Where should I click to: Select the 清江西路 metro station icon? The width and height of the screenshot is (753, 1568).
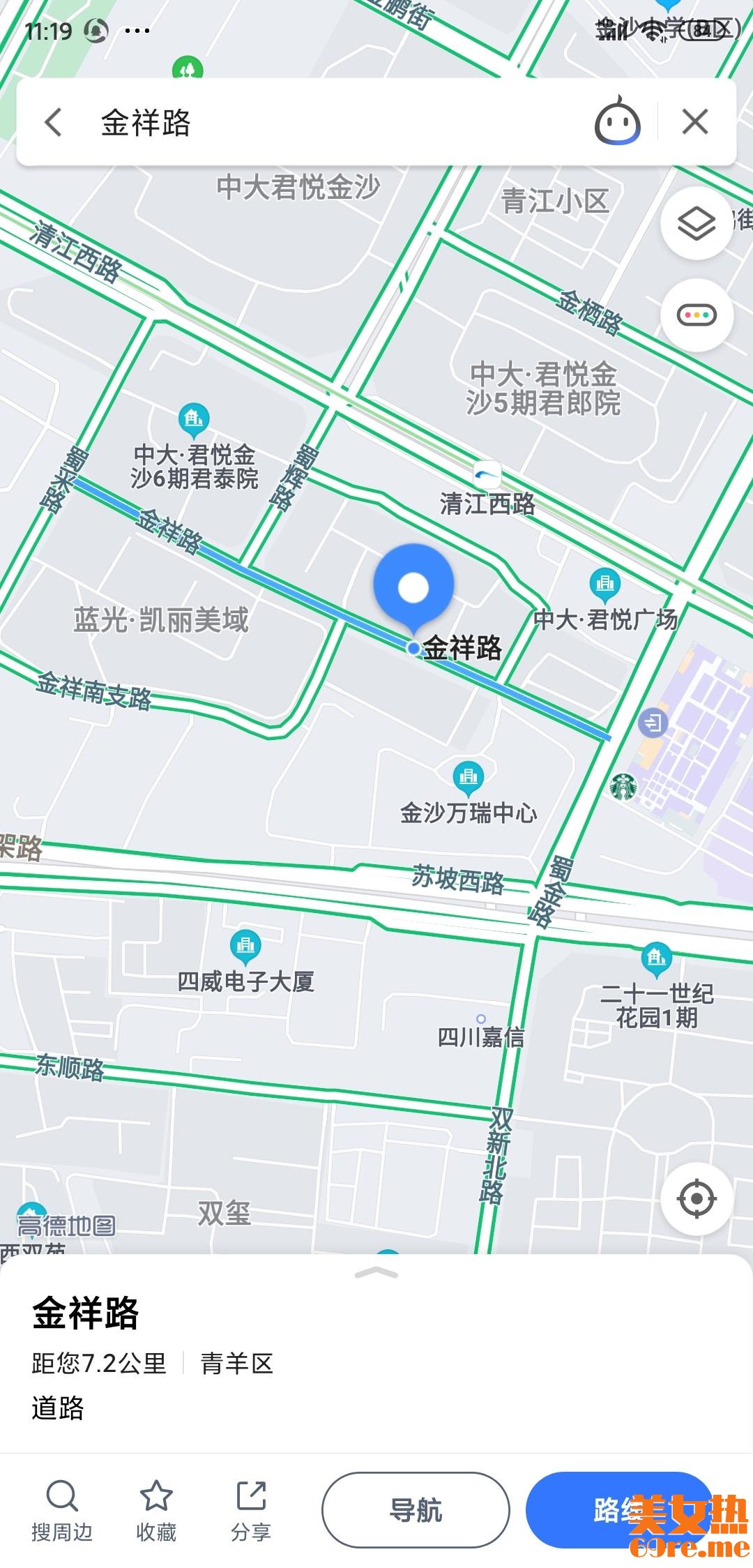click(x=487, y=476)
